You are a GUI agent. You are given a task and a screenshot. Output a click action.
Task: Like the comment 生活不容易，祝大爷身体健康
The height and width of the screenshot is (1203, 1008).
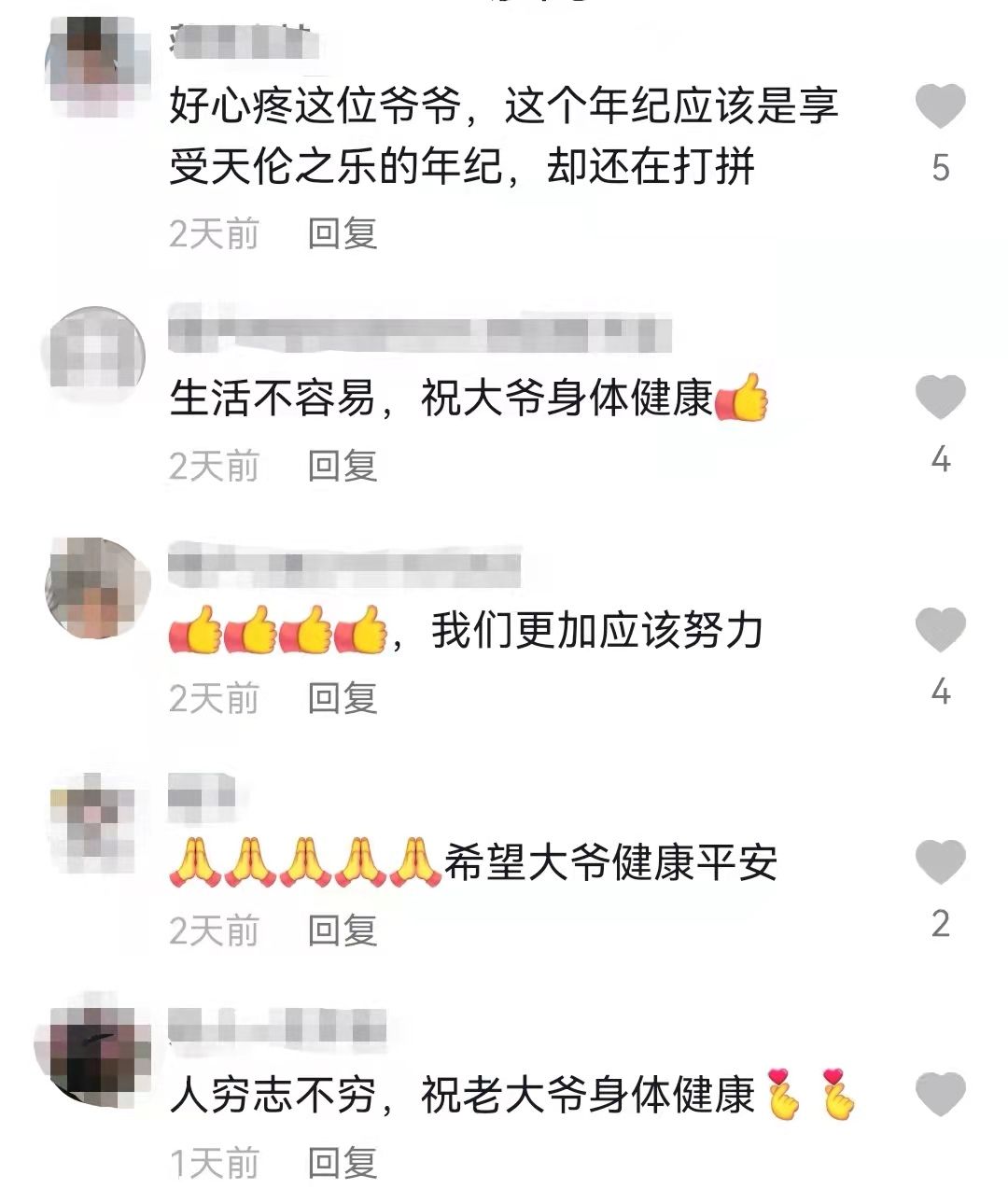click(x=940, y=398)
